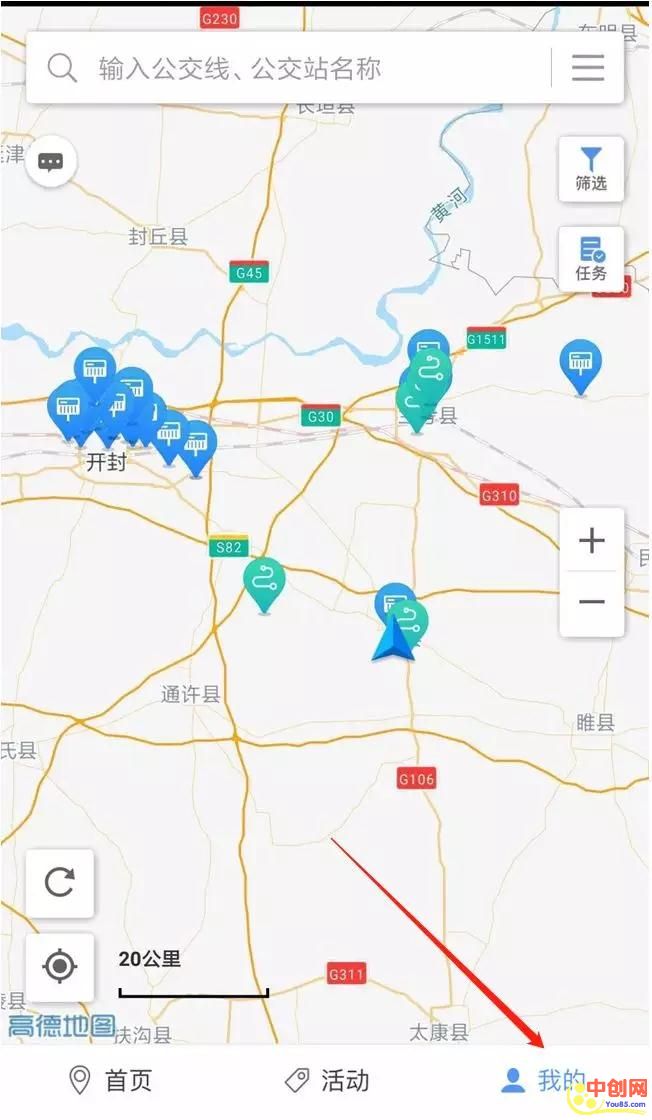652x1120 pixels.
Task: Zoom out the map with minus
Action: (592, 602)
